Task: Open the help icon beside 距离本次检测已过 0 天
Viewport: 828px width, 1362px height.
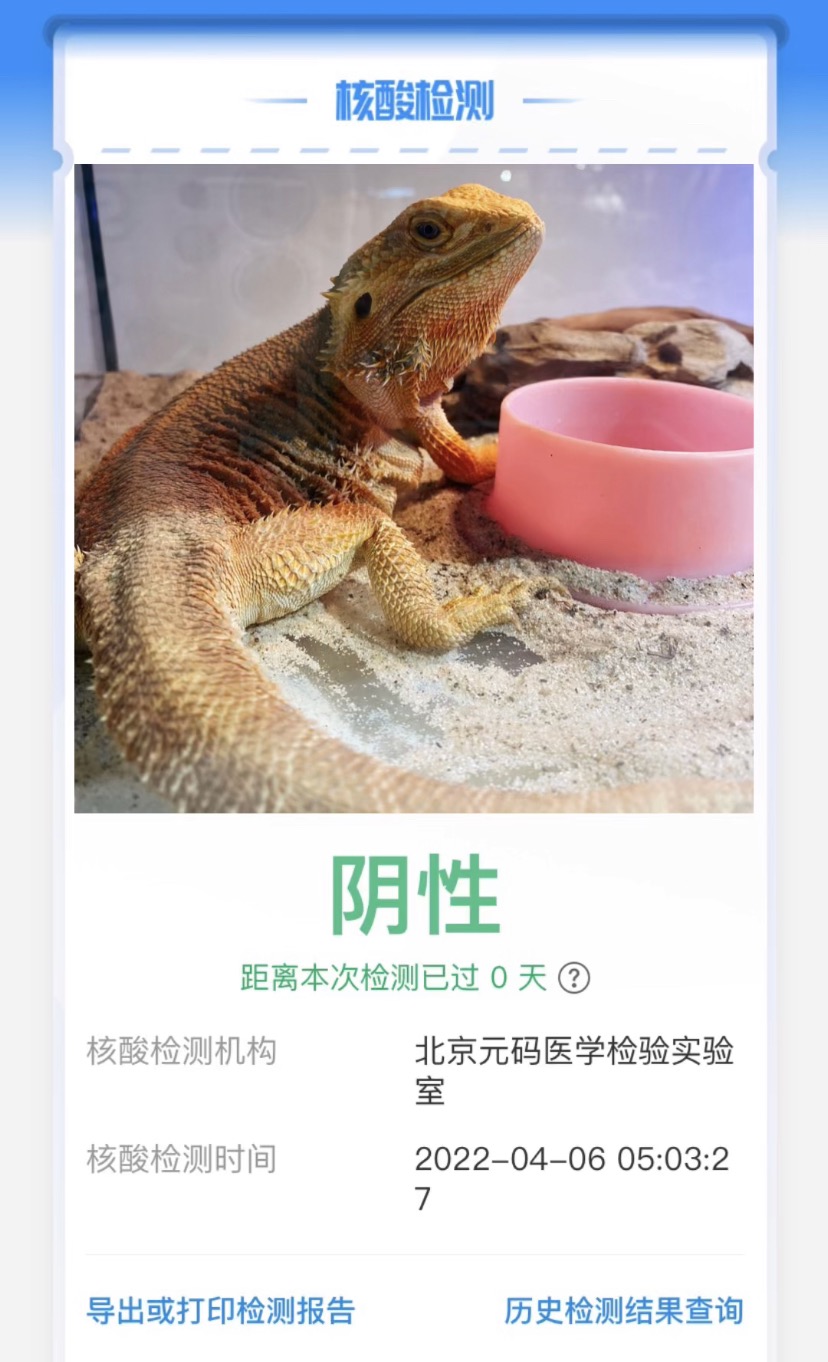Action: (x=574, y=977)
